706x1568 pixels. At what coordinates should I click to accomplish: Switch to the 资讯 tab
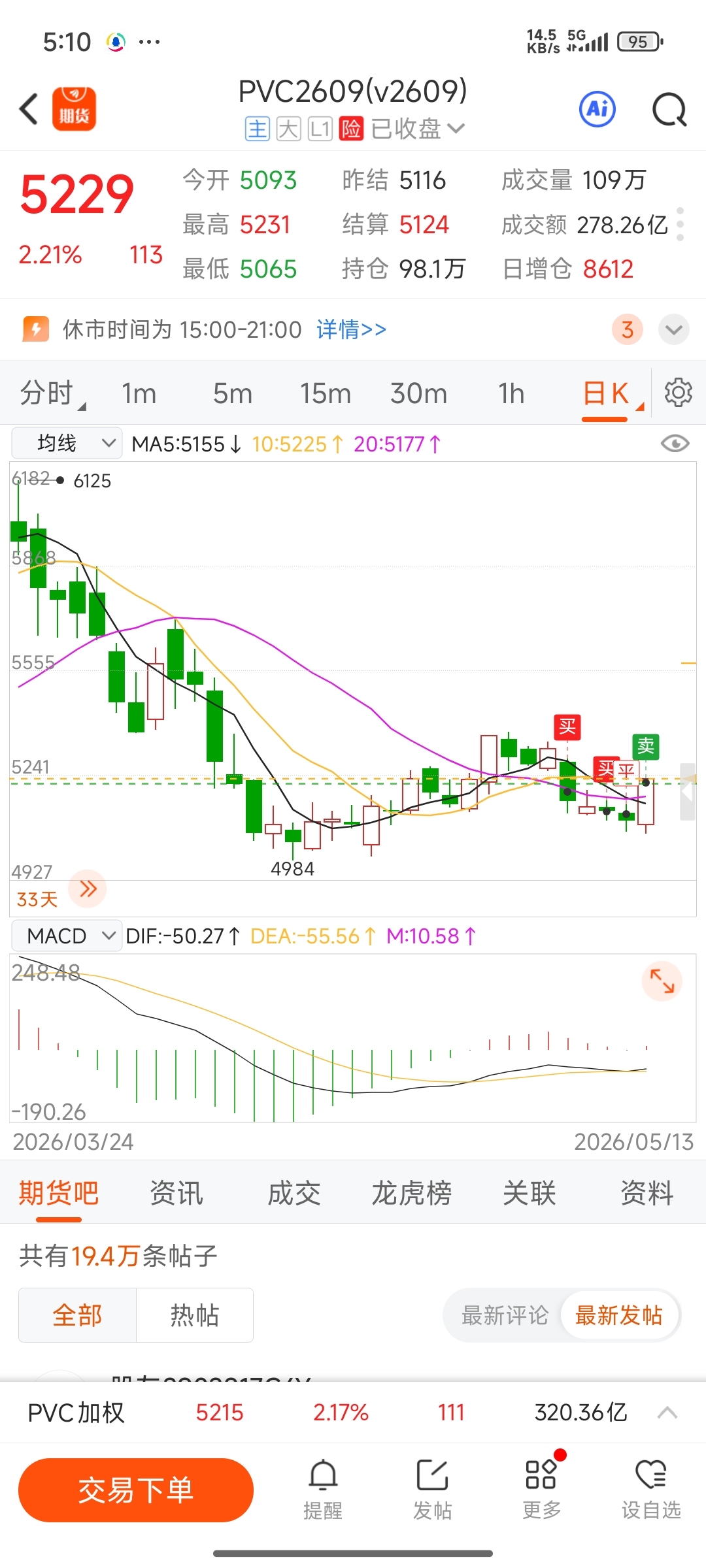pyautogui.click(x=176, y=1193)
